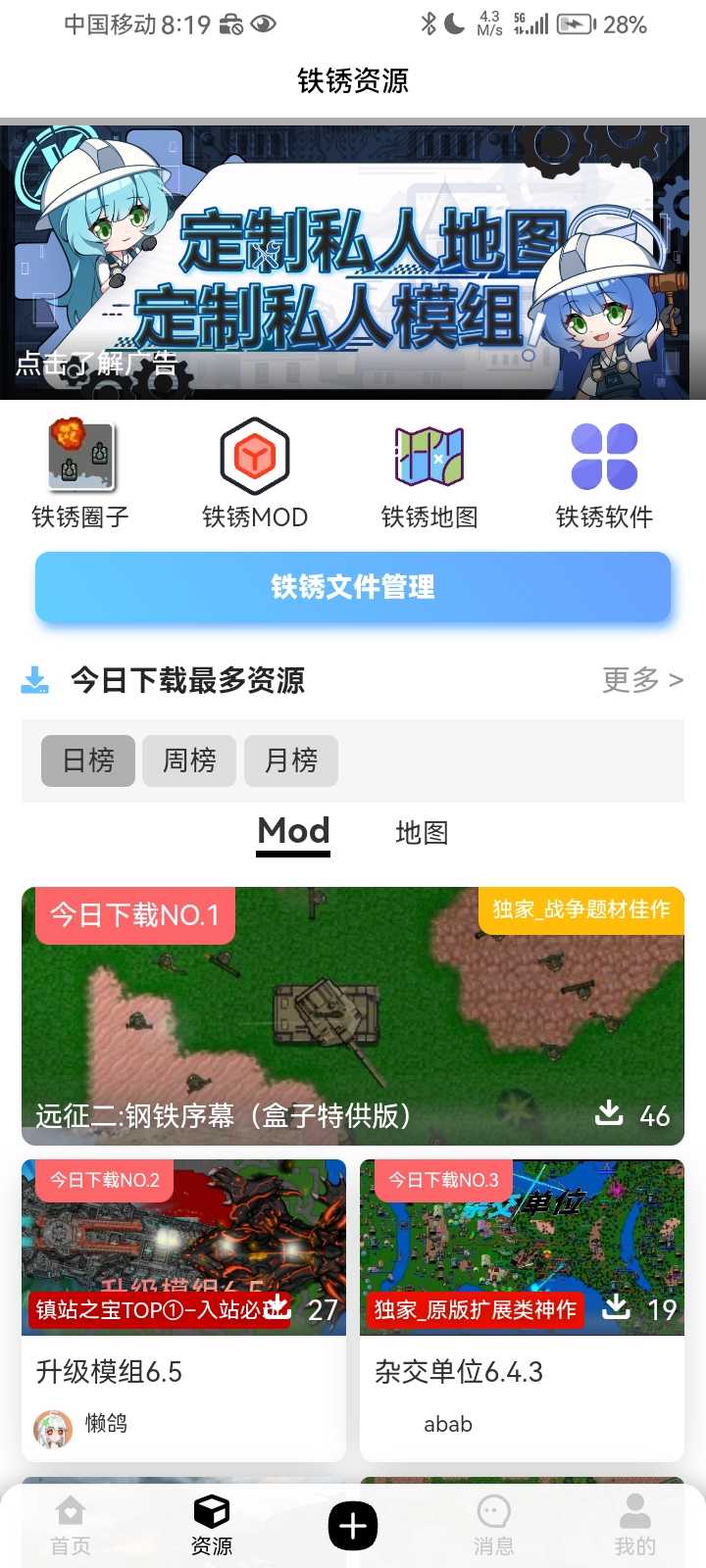This screenshot has height=1568, width=706.
Task: Switch to 月榜 ranking
Action: click(x=291, y=760)
